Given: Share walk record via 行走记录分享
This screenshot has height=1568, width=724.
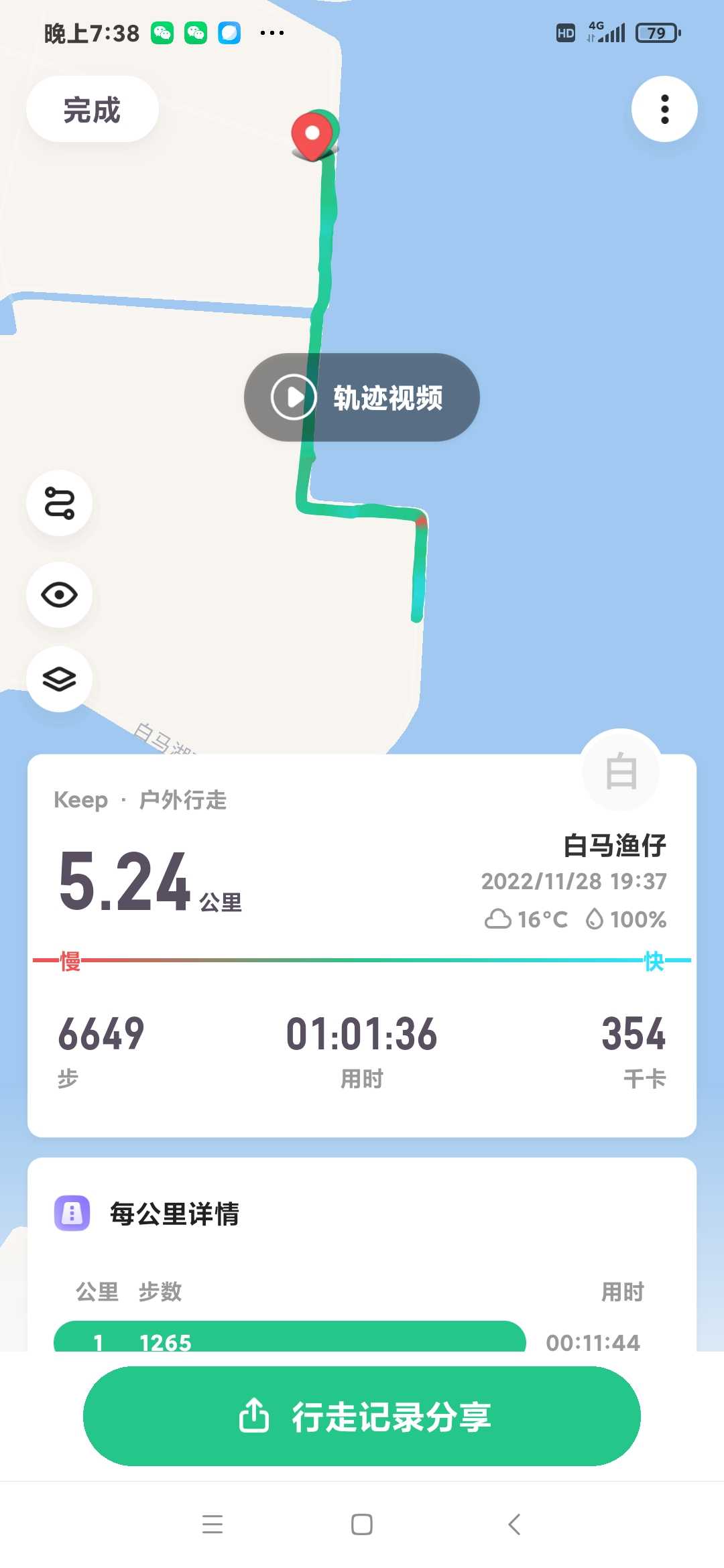Looking at the screenshot, I should click(362, 1417).
